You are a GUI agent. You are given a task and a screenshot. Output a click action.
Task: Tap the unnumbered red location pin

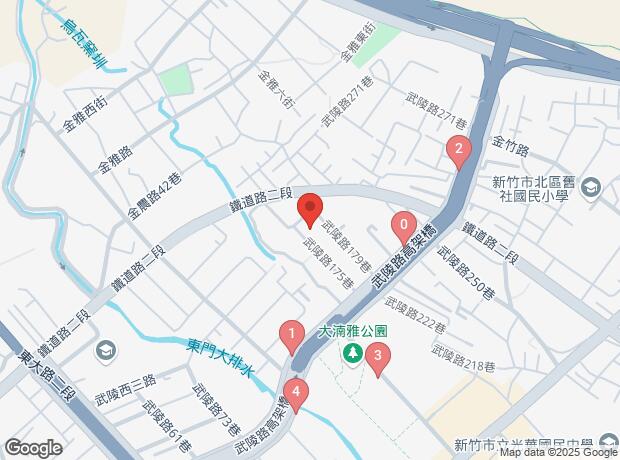(x=310, y=210)
